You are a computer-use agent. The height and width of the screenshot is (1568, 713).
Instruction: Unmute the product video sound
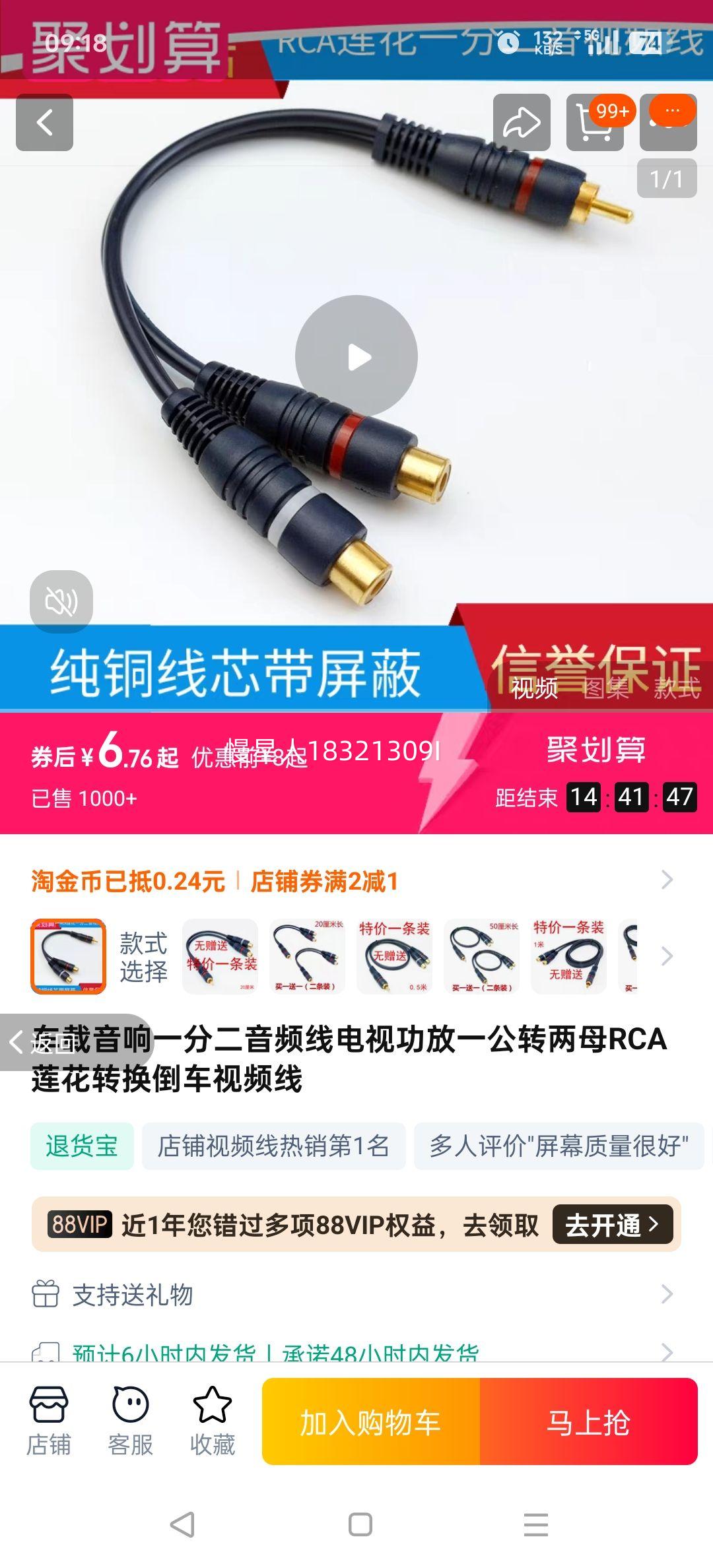point(62,601)
